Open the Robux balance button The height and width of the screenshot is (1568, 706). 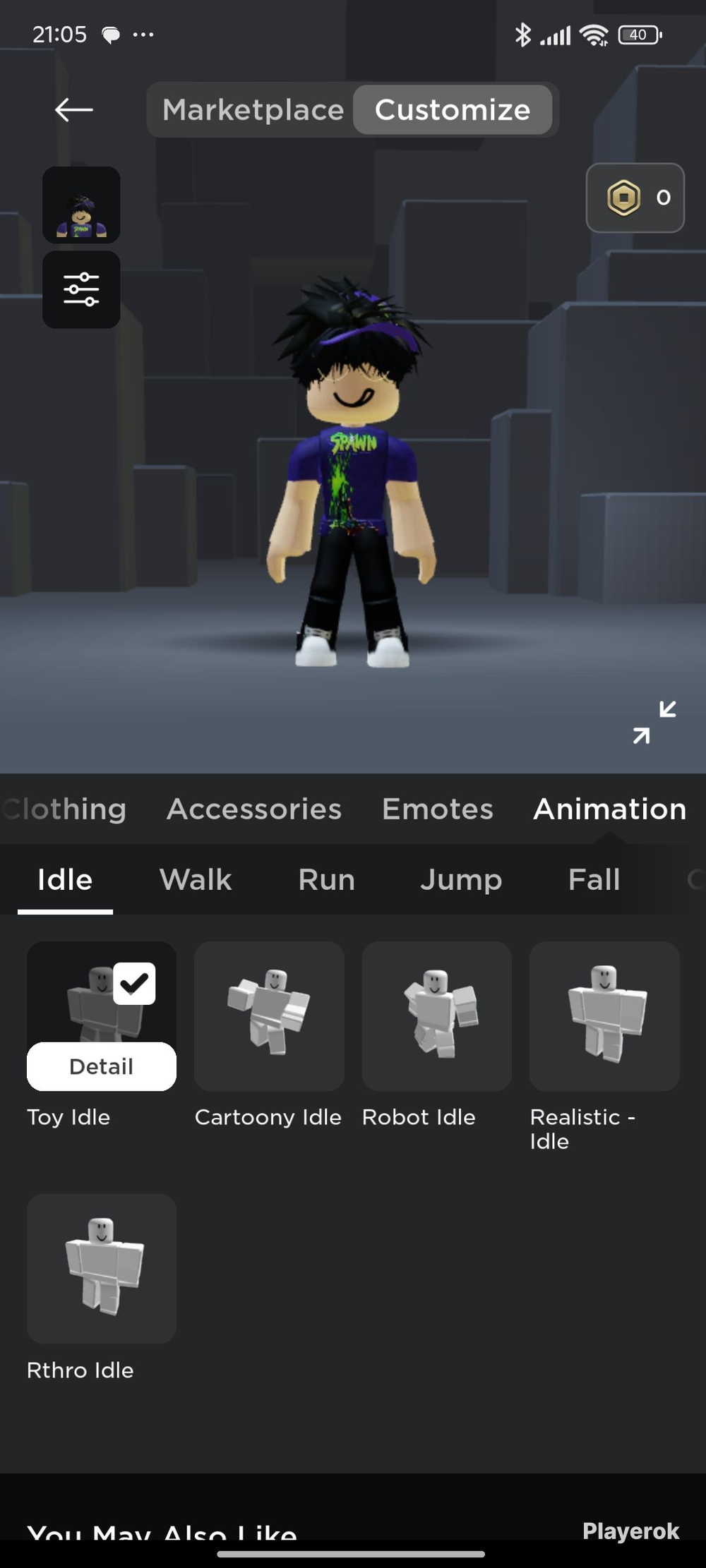[x=635, y=198]
